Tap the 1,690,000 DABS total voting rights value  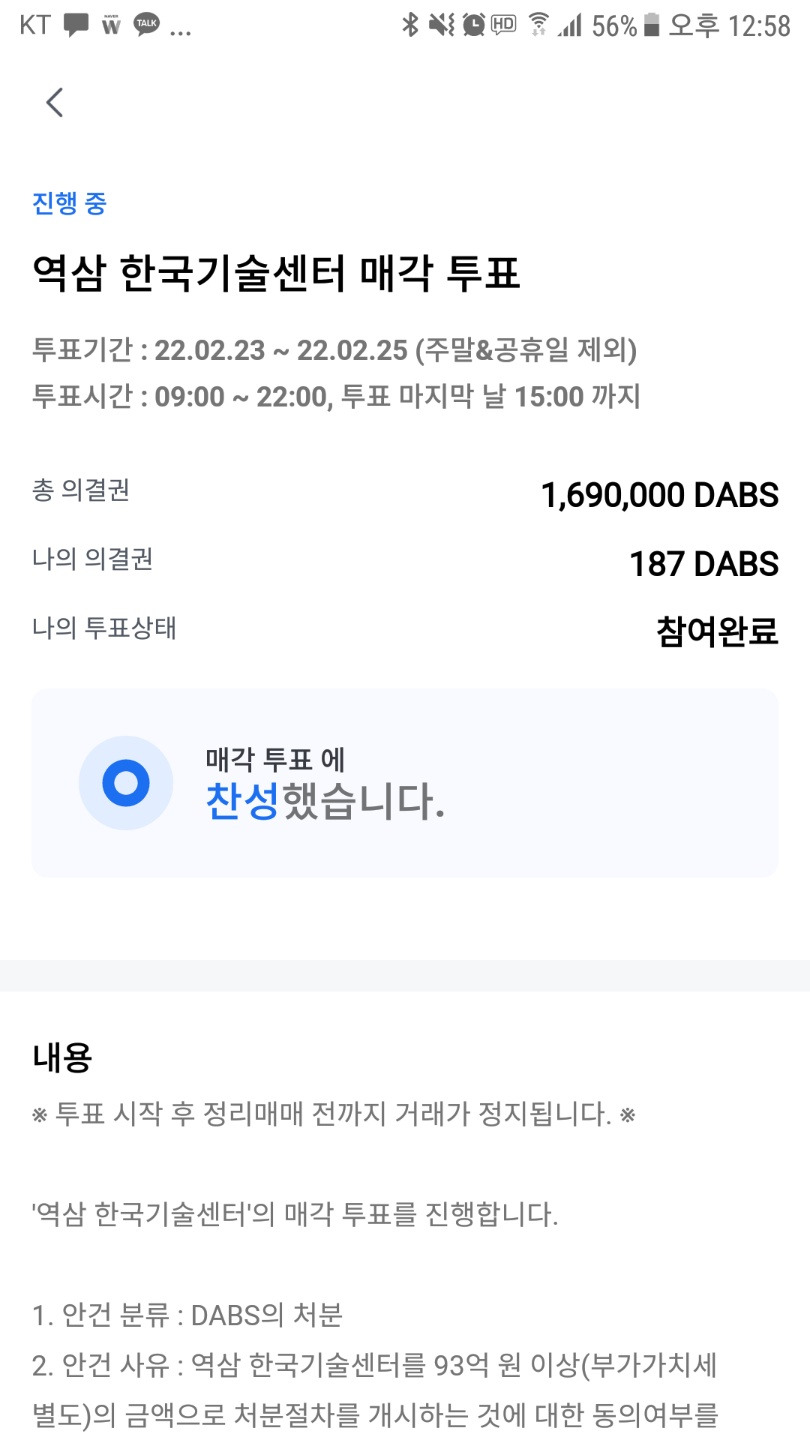(661, 494)
